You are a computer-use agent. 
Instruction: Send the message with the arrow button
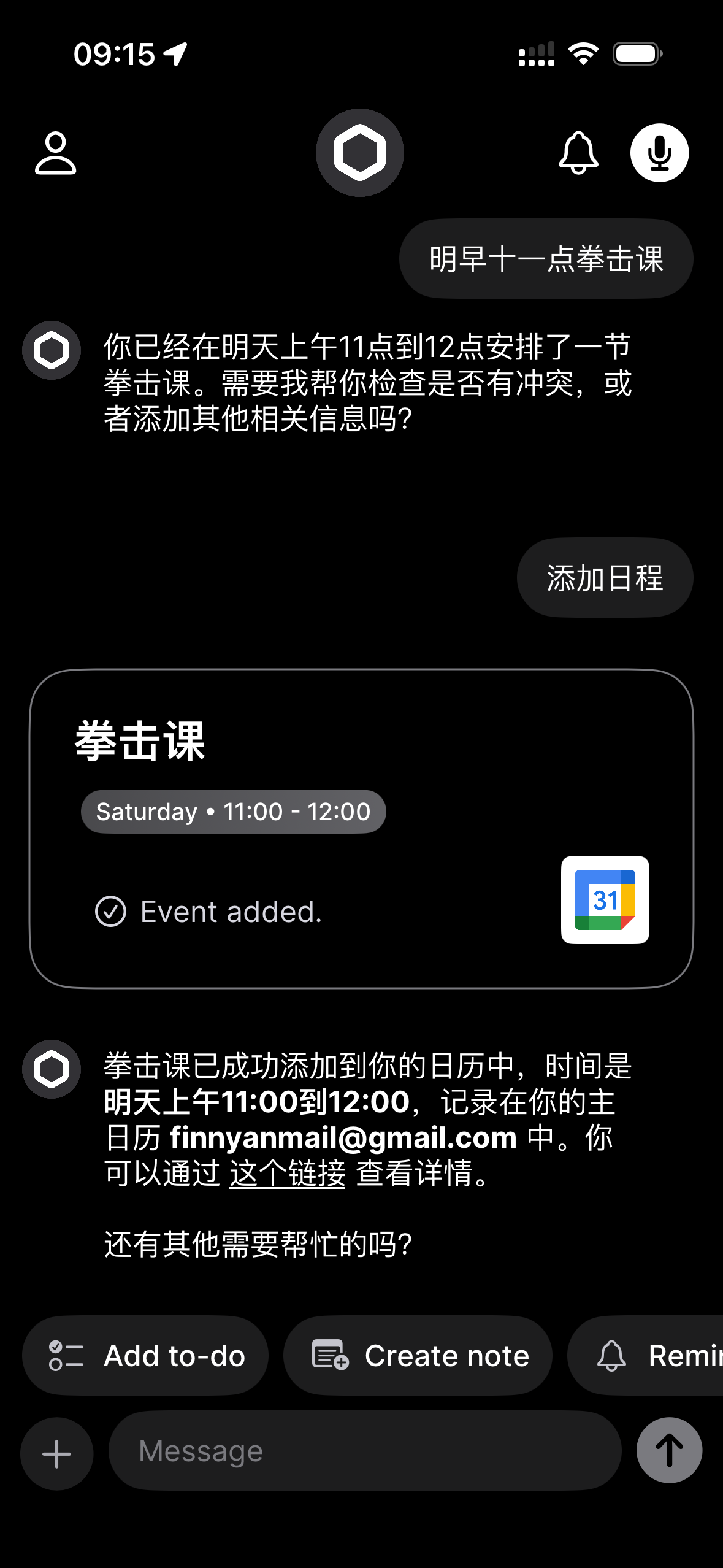669,1450
